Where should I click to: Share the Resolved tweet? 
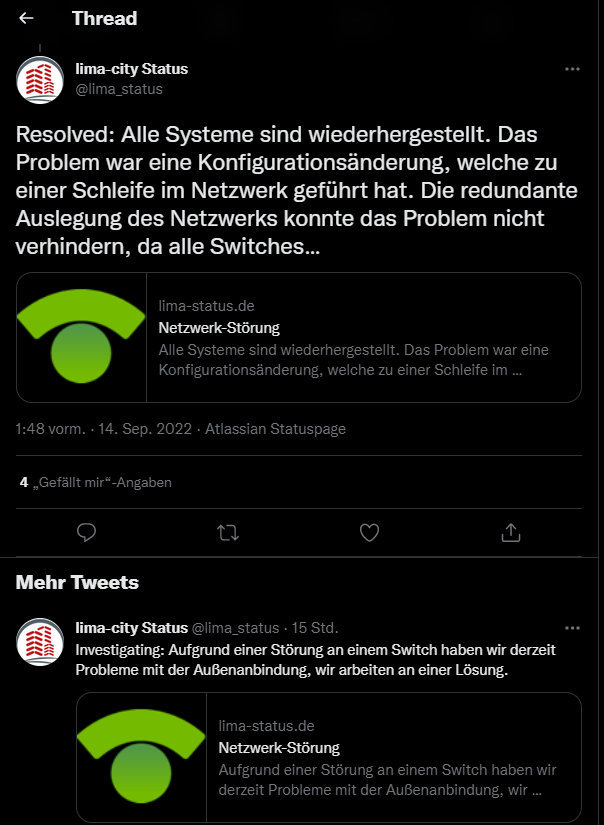(x=510, y=532)
